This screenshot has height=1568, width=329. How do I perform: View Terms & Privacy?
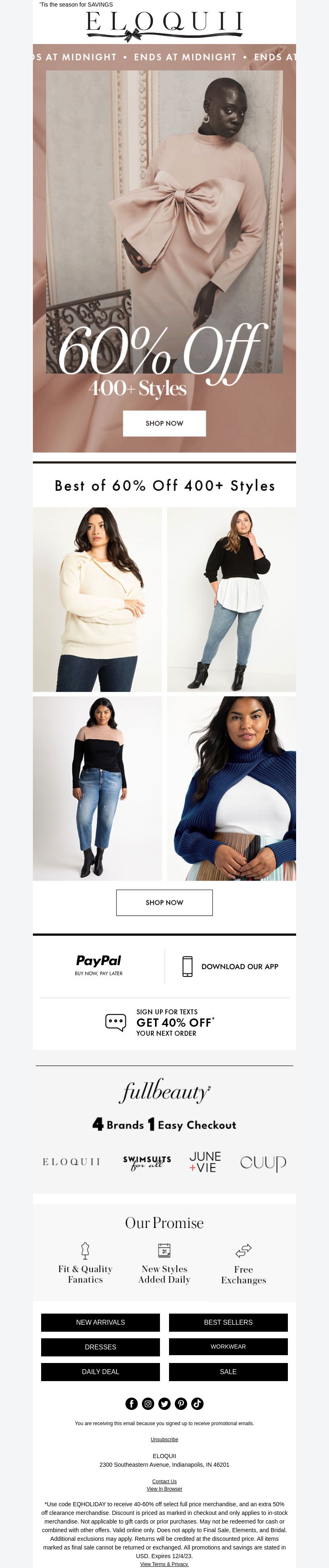click(x=164, y=1564)
